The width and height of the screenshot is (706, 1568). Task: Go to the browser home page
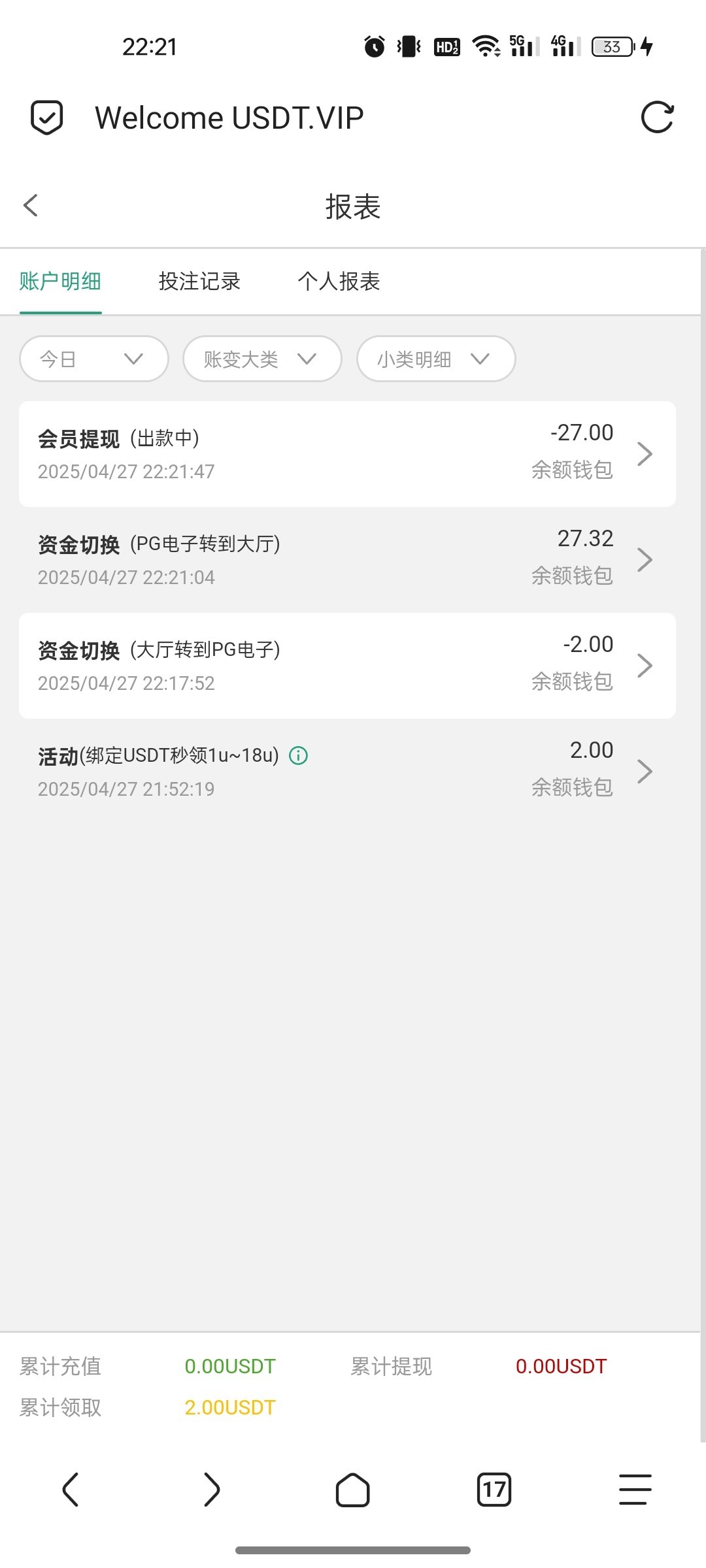(353, 1490)
